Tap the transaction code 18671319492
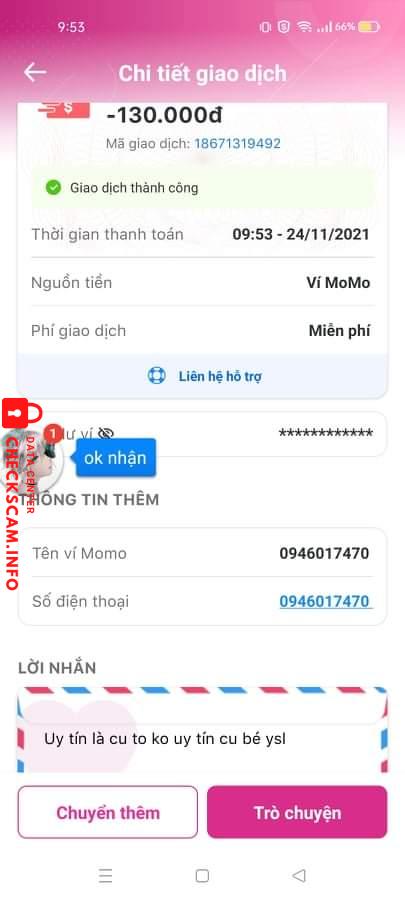The height and width of the screenshot is (900, 405). [237, 143]
